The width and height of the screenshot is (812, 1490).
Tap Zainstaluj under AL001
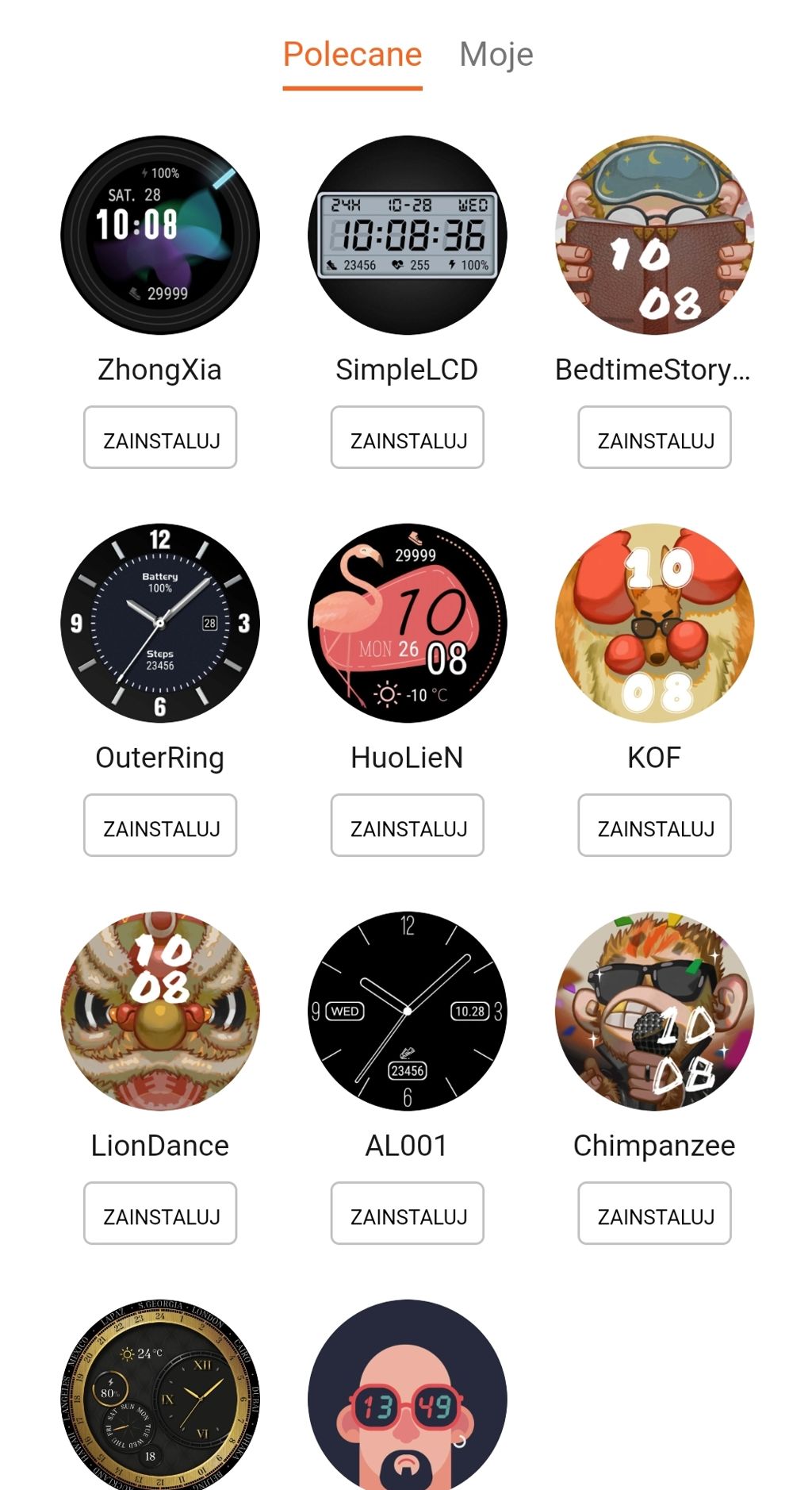pyautogui.click(x=407, y=1214)
